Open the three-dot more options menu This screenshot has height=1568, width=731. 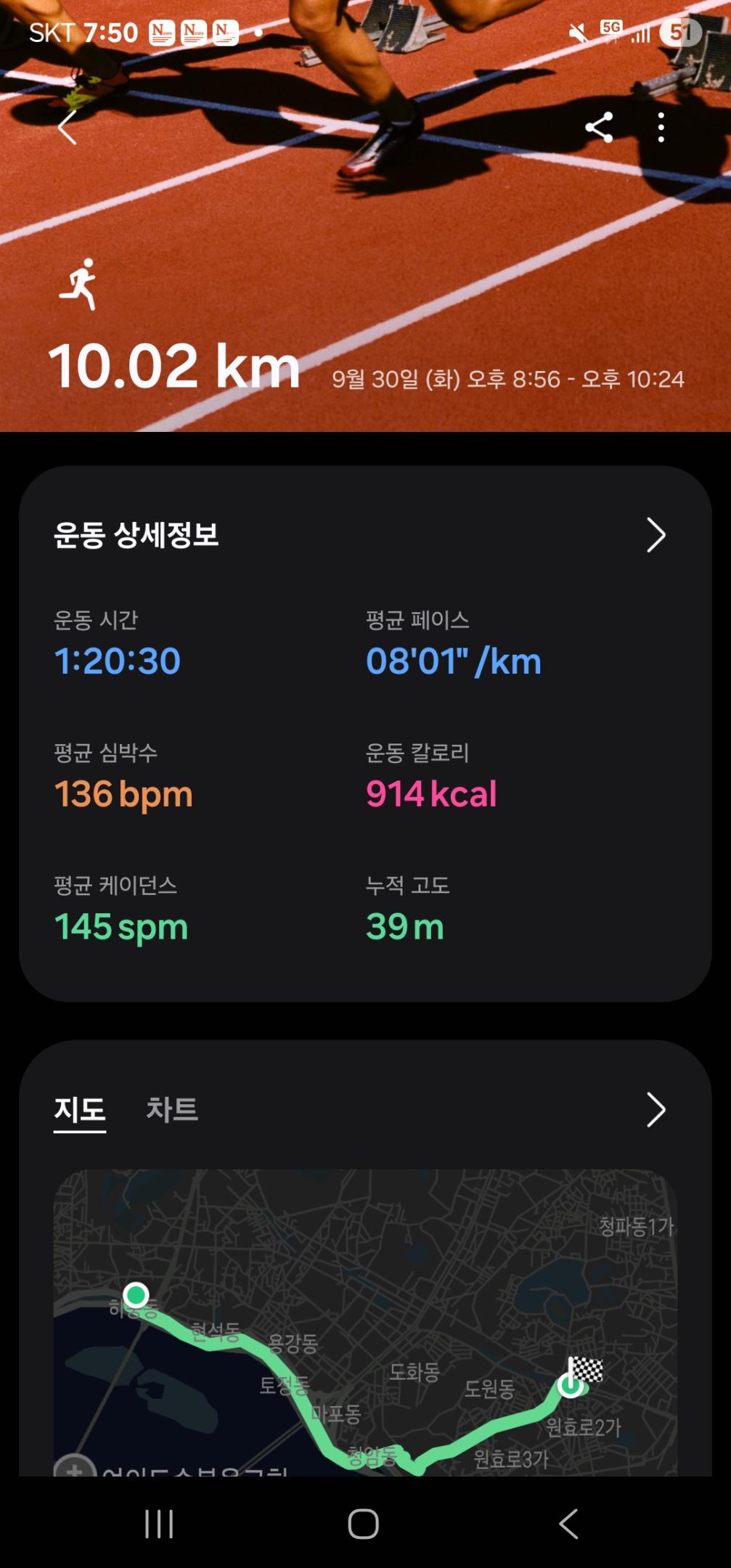pyautogui.click(x=660, y=128)
